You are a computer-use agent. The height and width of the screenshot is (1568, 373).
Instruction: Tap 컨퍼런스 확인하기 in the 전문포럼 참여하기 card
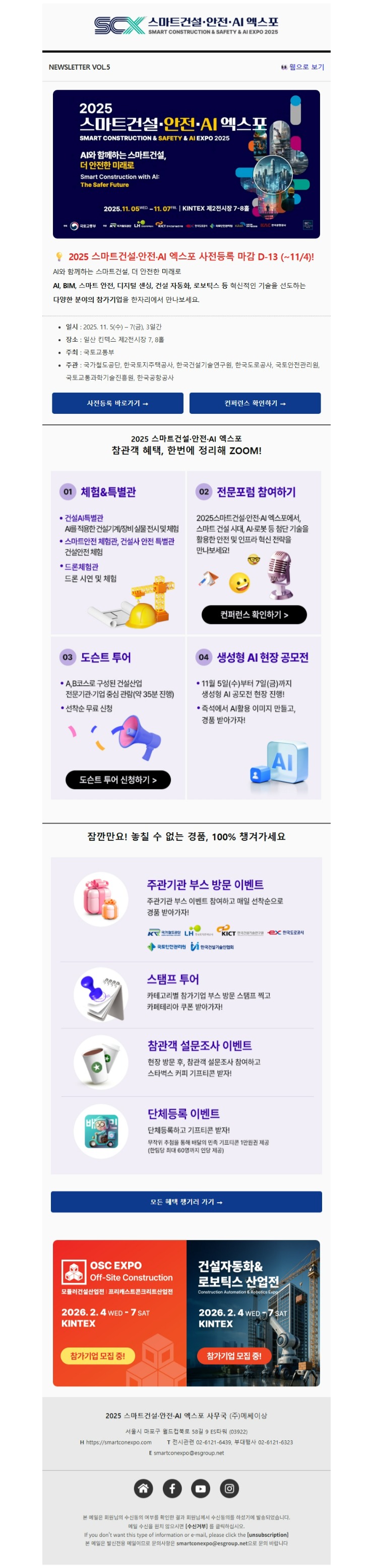[x=254, y=614]
